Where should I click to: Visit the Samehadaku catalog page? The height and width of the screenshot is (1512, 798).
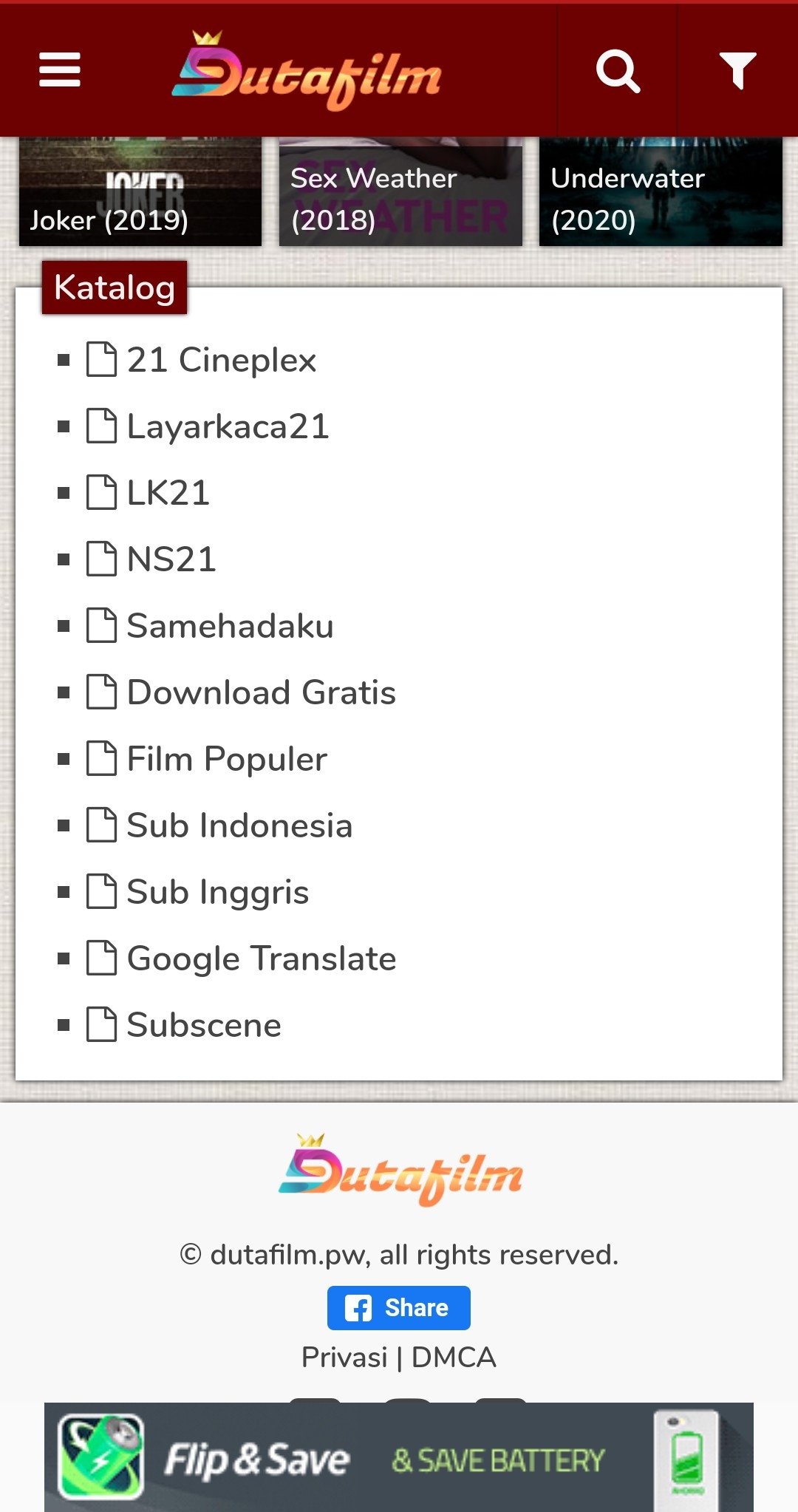230,626
